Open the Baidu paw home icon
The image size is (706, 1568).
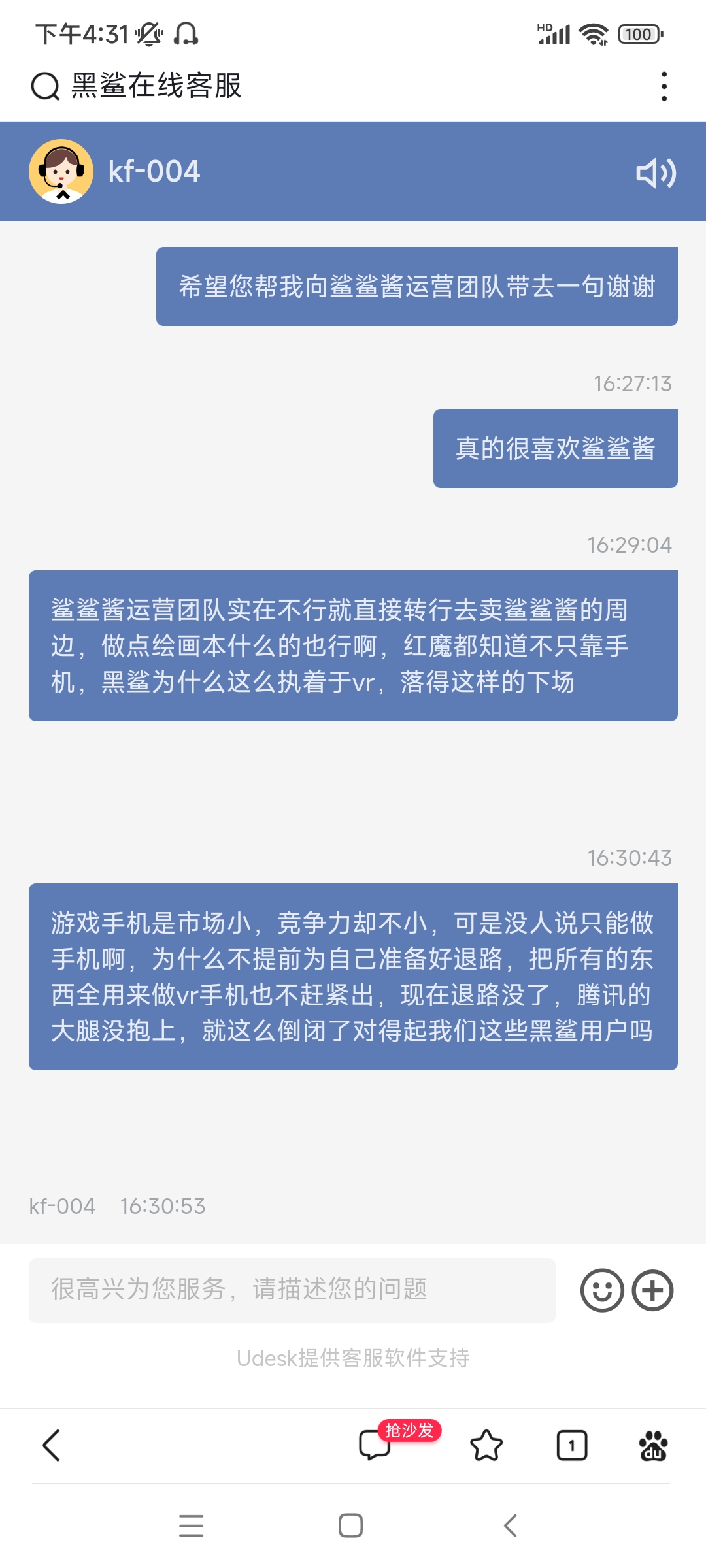pyautogui.click(x=653, y=1445)
